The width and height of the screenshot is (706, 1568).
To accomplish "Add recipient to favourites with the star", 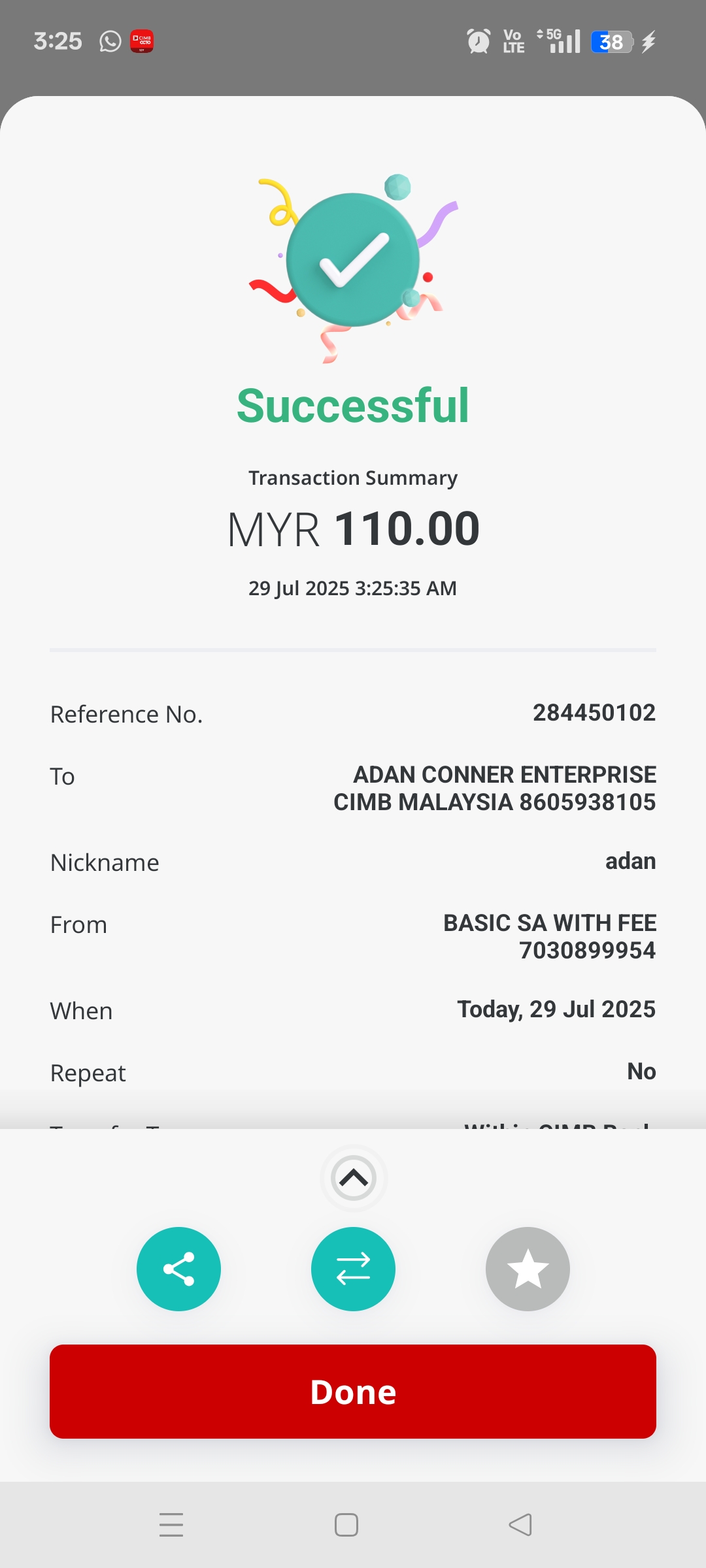I will click(x=528, y=1269).
